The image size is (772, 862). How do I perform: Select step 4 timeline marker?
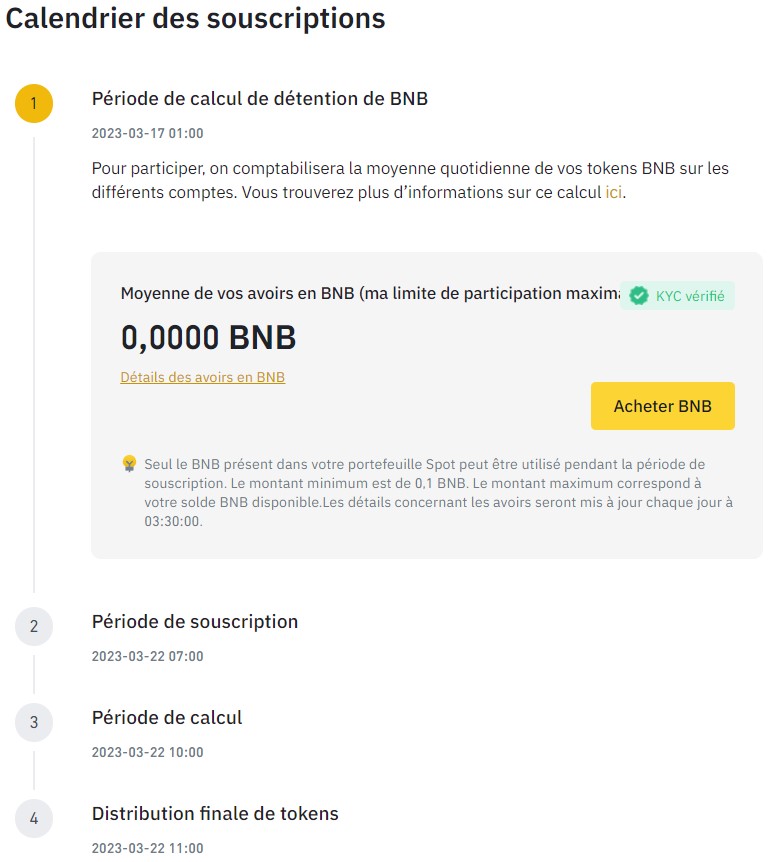tap(33, 818)
